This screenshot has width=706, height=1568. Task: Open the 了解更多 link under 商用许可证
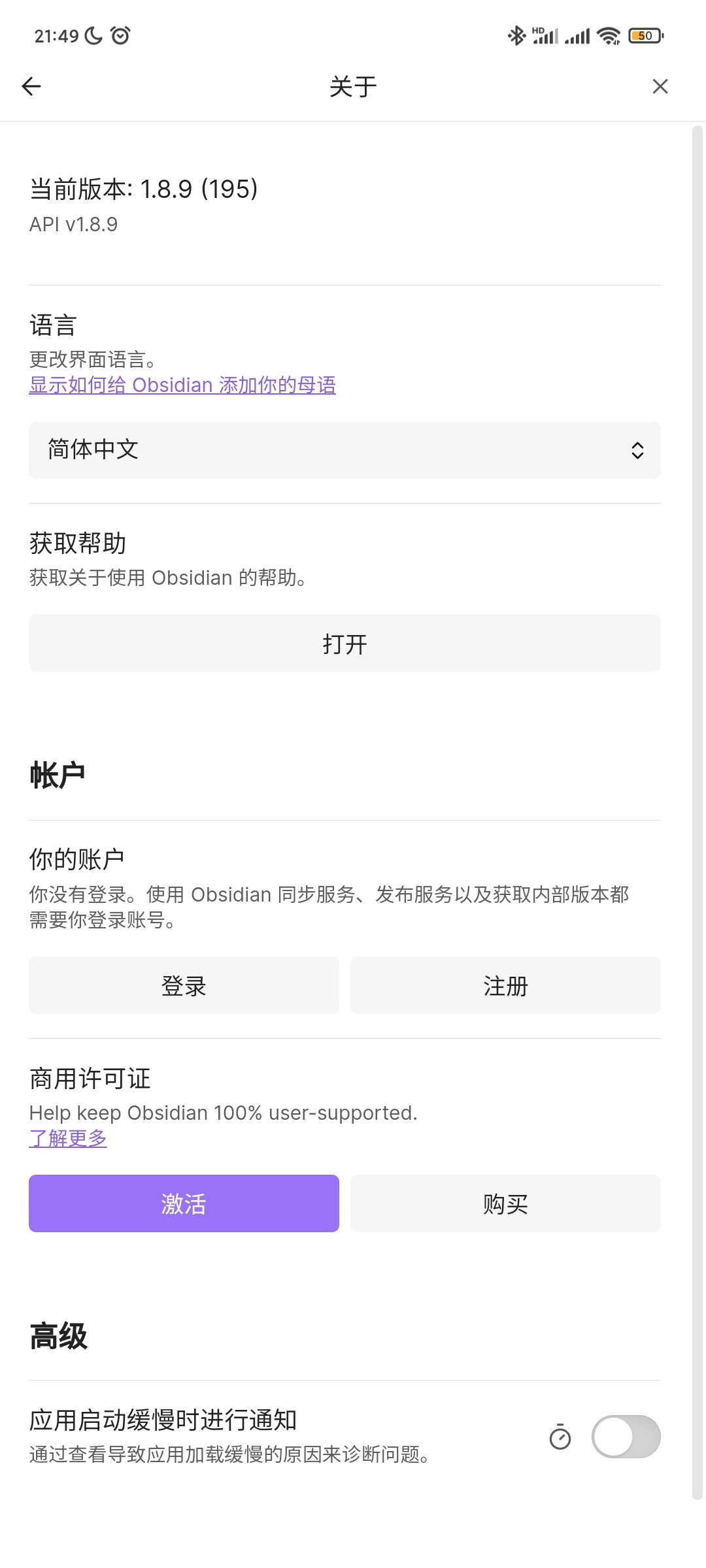(x=68, y=1138)
